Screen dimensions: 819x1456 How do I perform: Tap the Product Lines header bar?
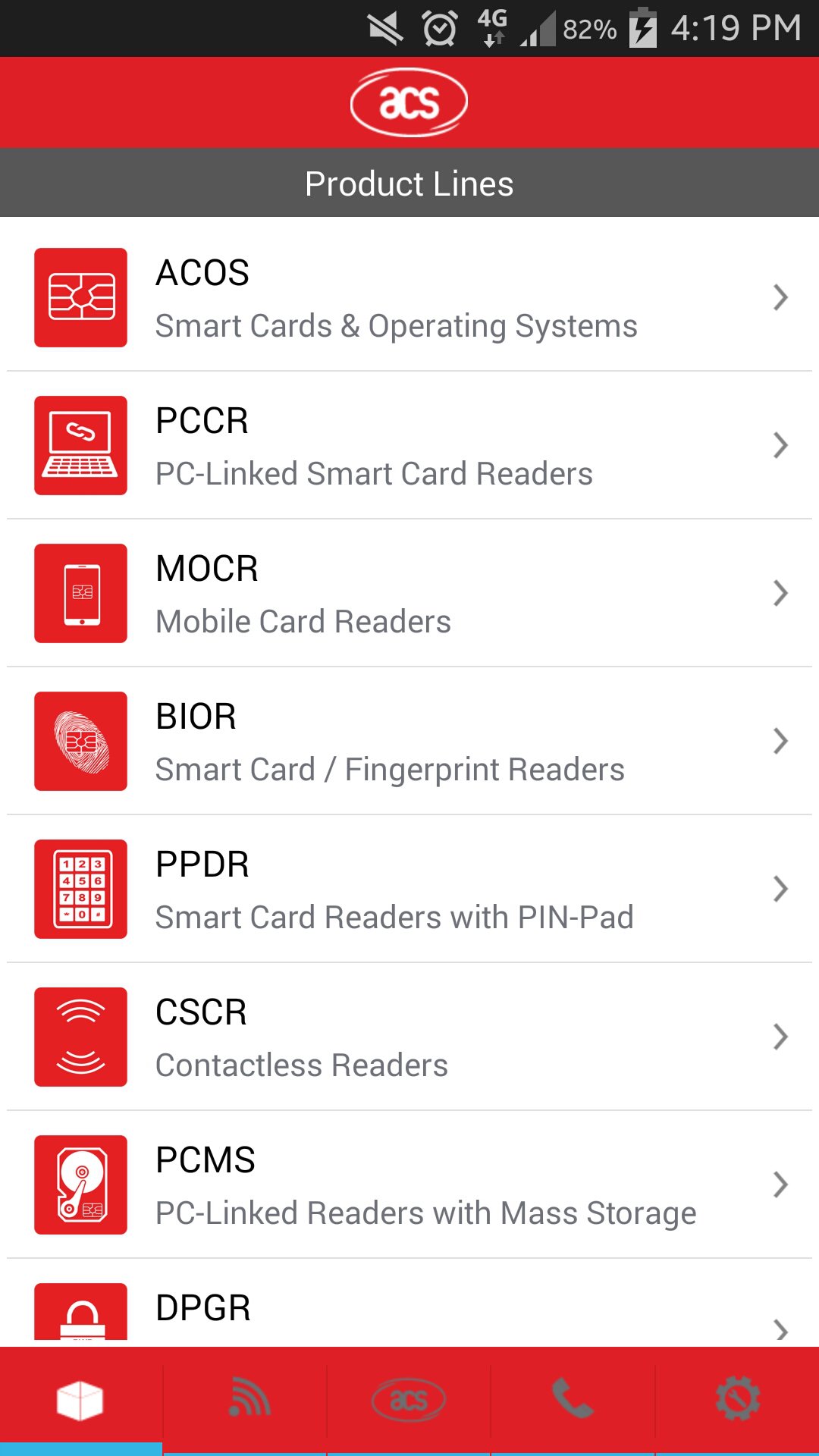(x=409, y=182)
